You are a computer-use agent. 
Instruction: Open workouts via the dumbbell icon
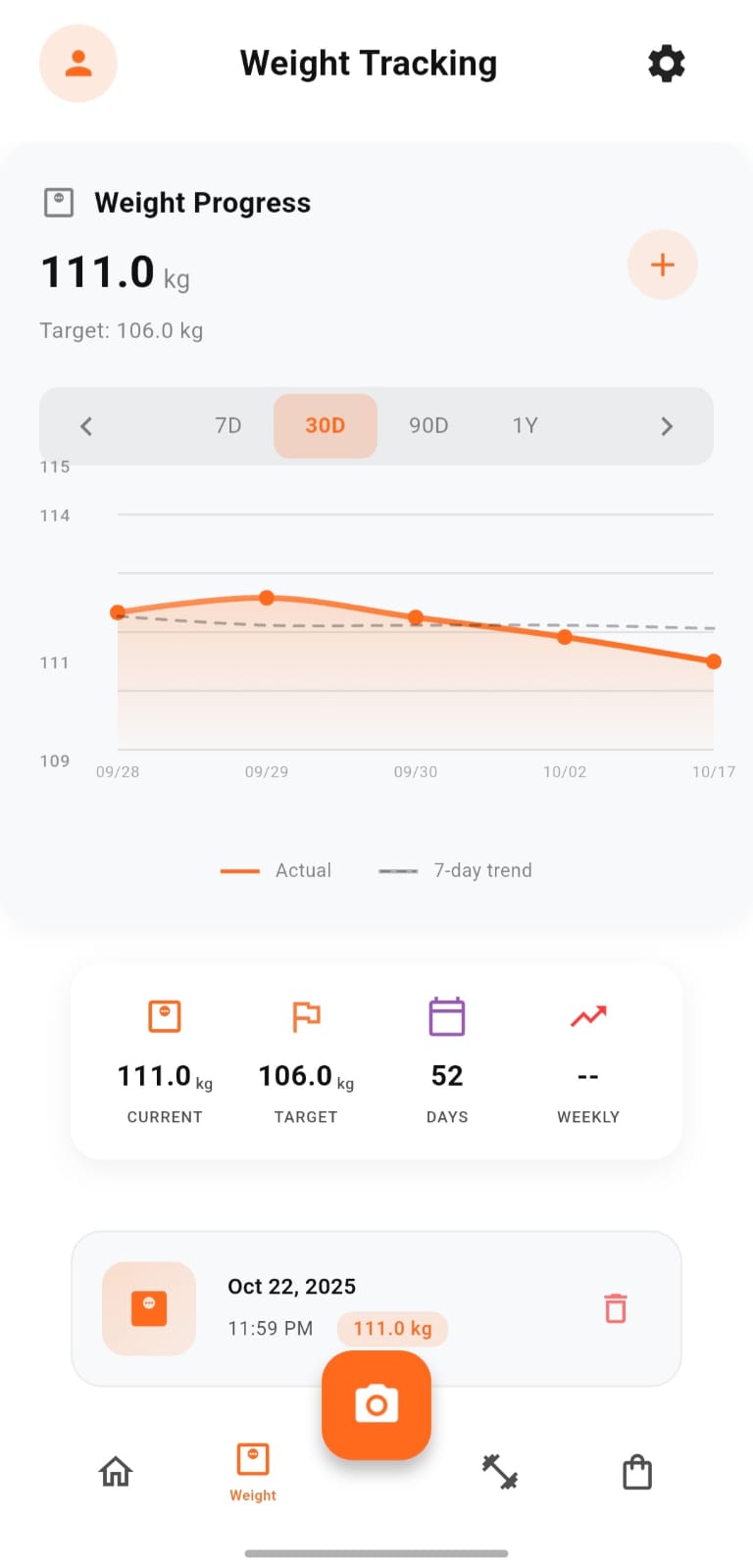tap(500, 1471)
